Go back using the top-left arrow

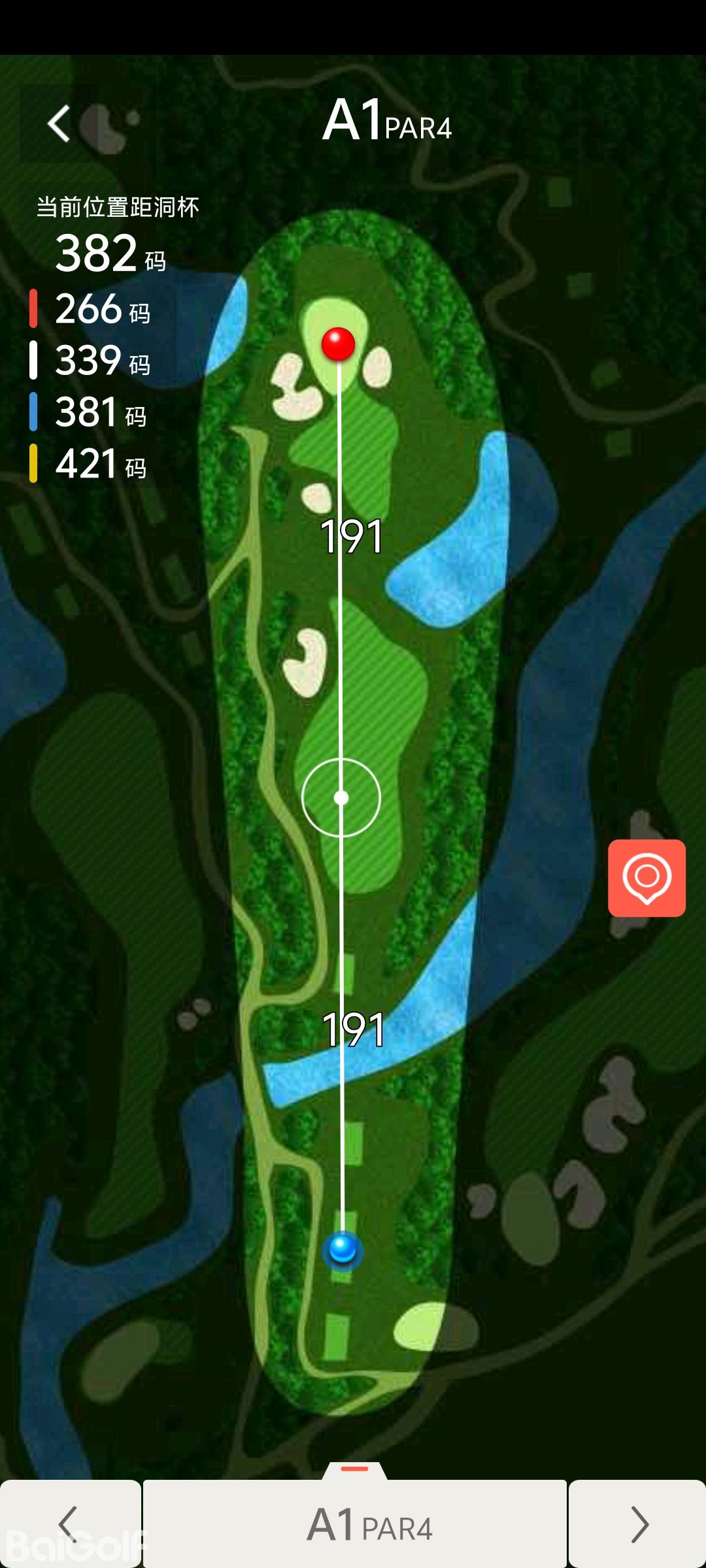(59, 123)
